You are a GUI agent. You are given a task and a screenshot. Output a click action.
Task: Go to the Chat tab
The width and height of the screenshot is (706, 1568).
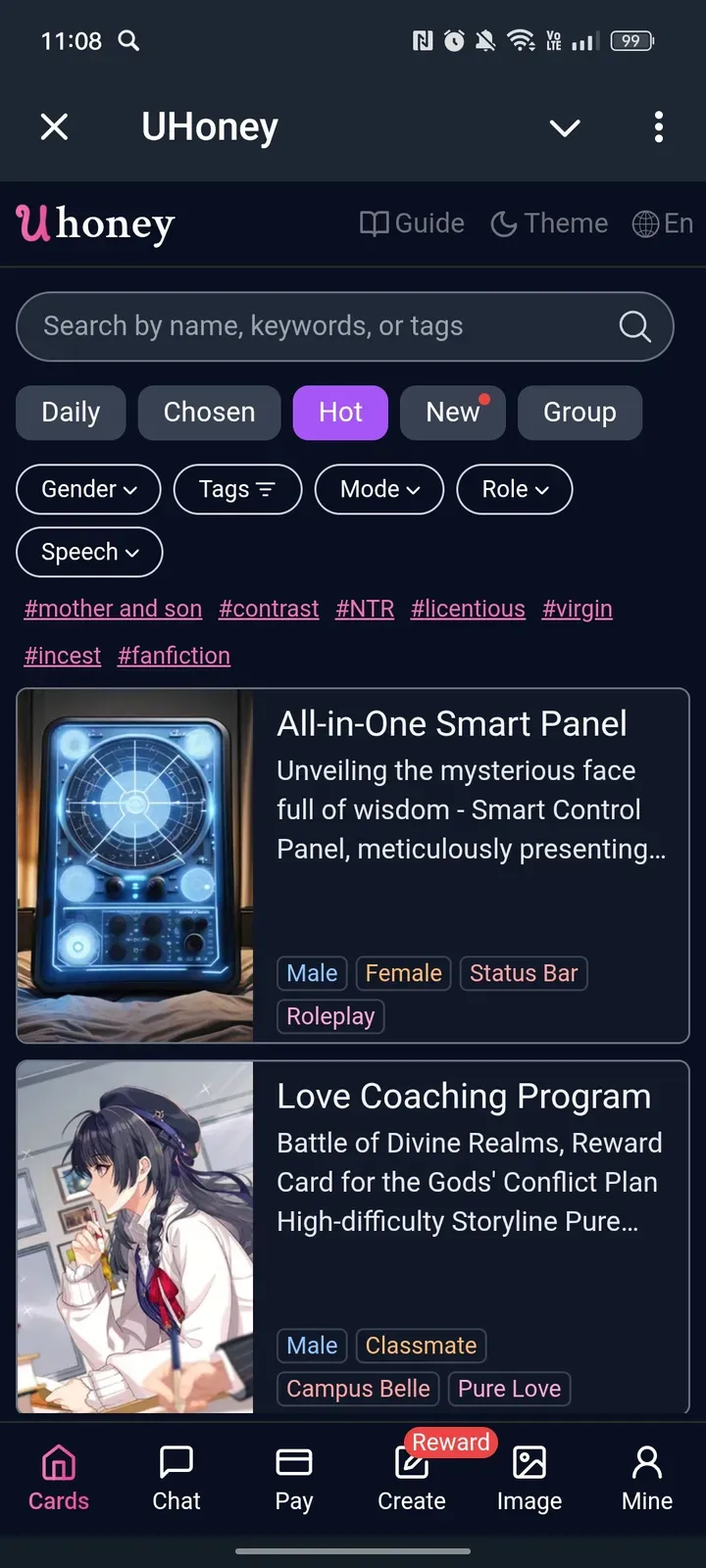coord(176,1479)
